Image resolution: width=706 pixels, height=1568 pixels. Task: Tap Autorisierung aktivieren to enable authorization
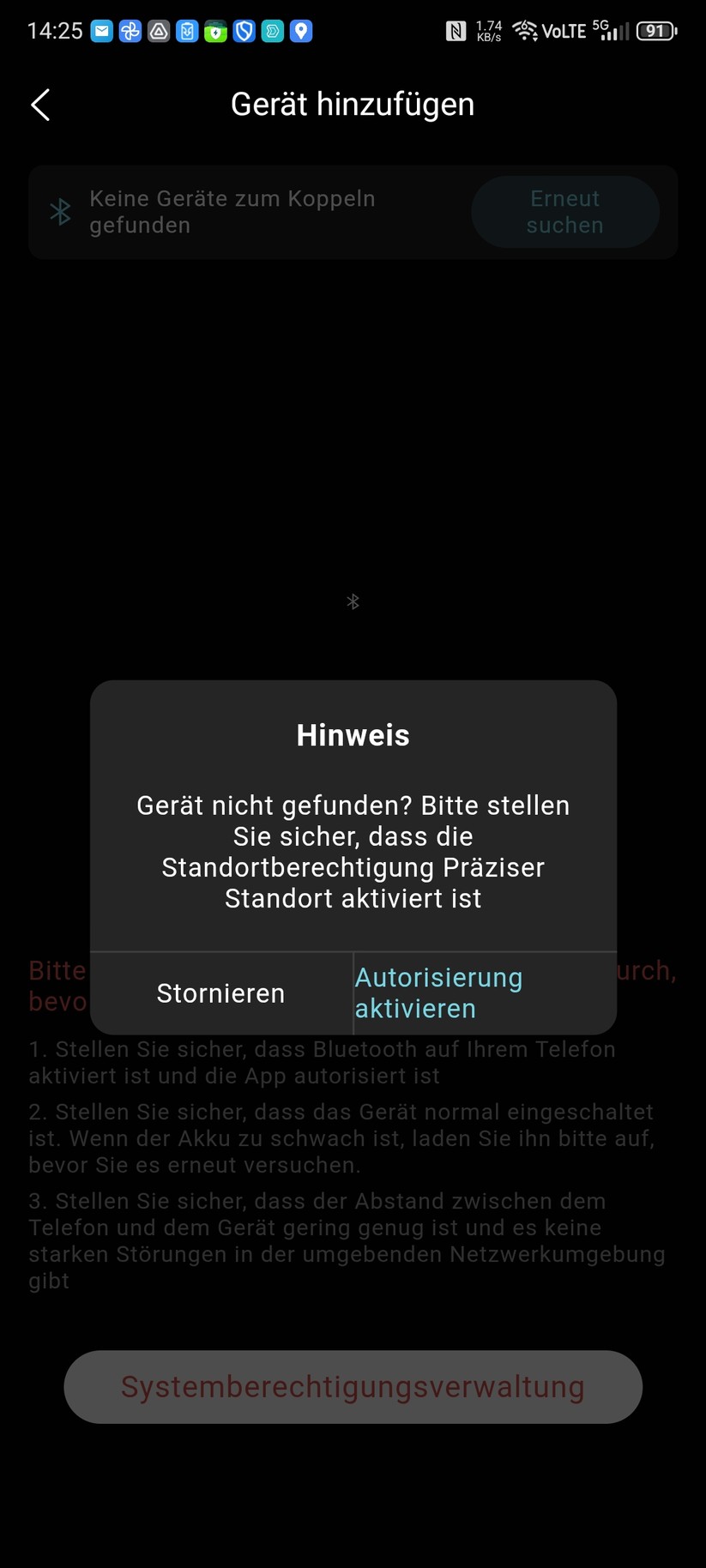pyautogui.click(x=438, y=992)
